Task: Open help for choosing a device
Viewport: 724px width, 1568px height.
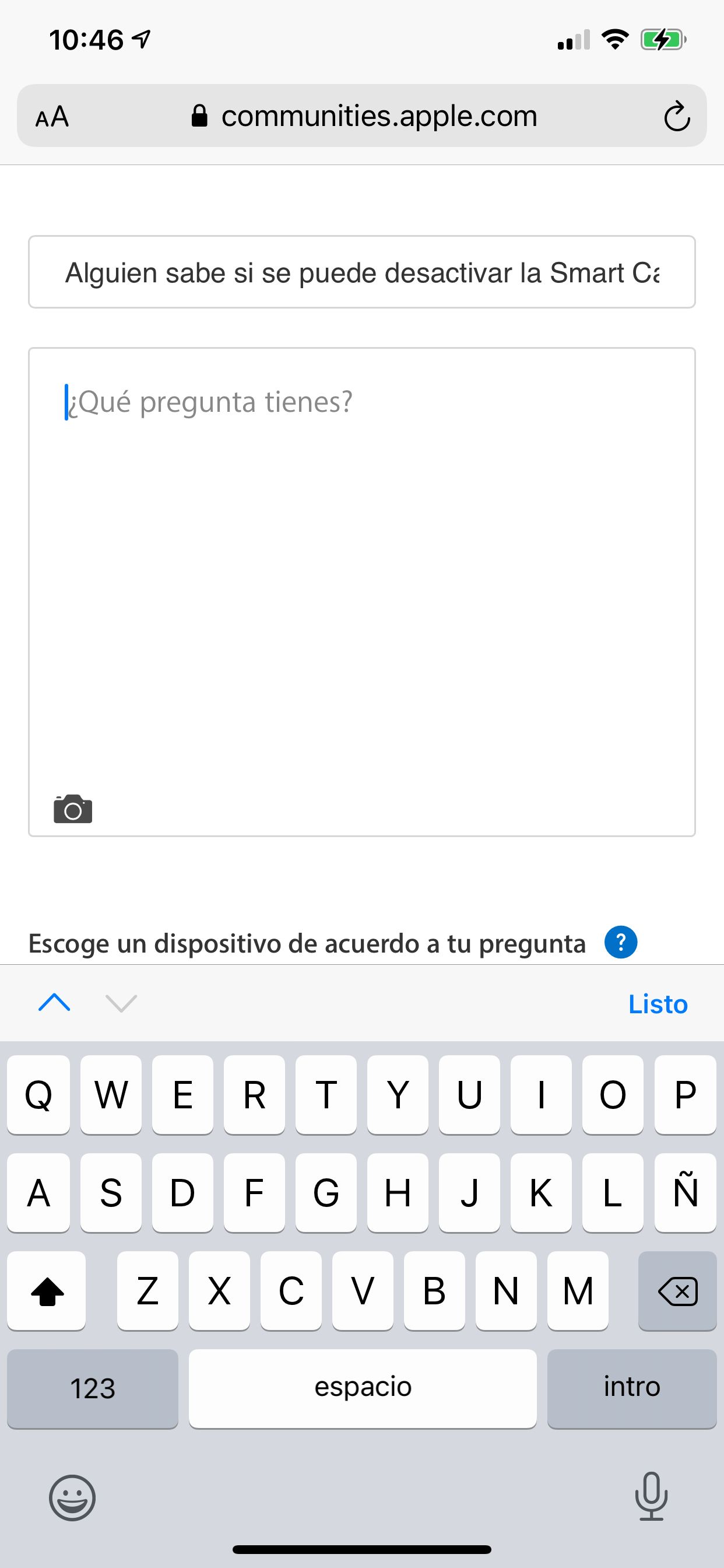Action: pos(621,942)
